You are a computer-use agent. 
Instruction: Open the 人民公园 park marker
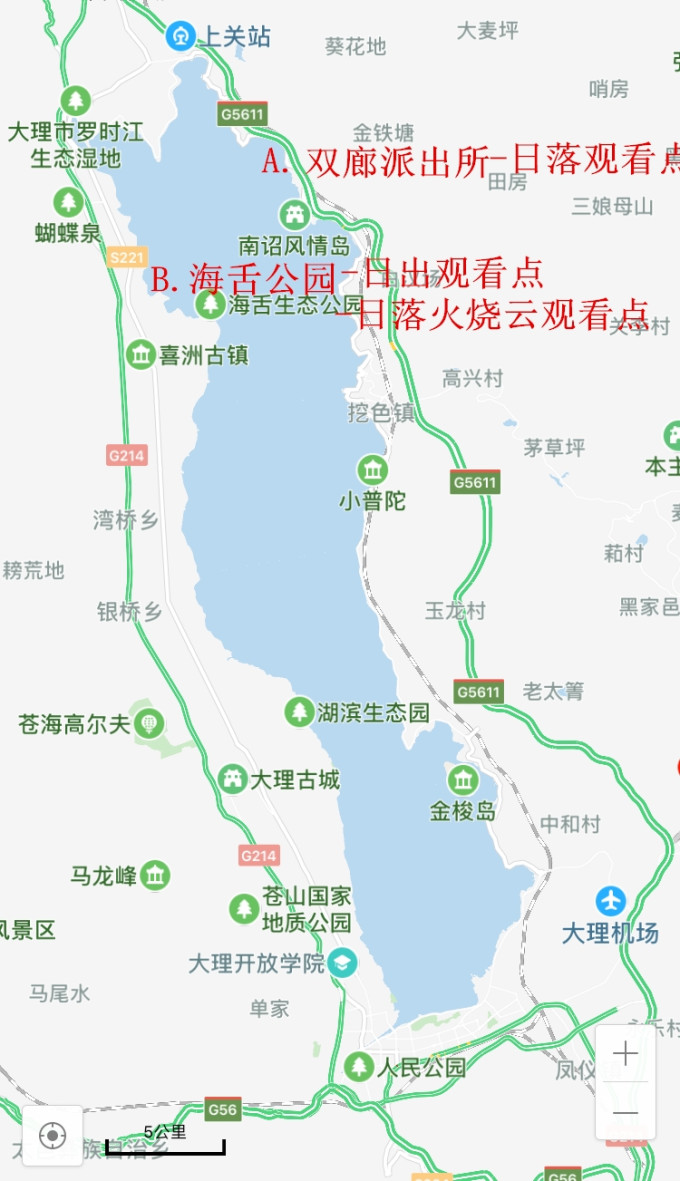(x=358, y=1067)
